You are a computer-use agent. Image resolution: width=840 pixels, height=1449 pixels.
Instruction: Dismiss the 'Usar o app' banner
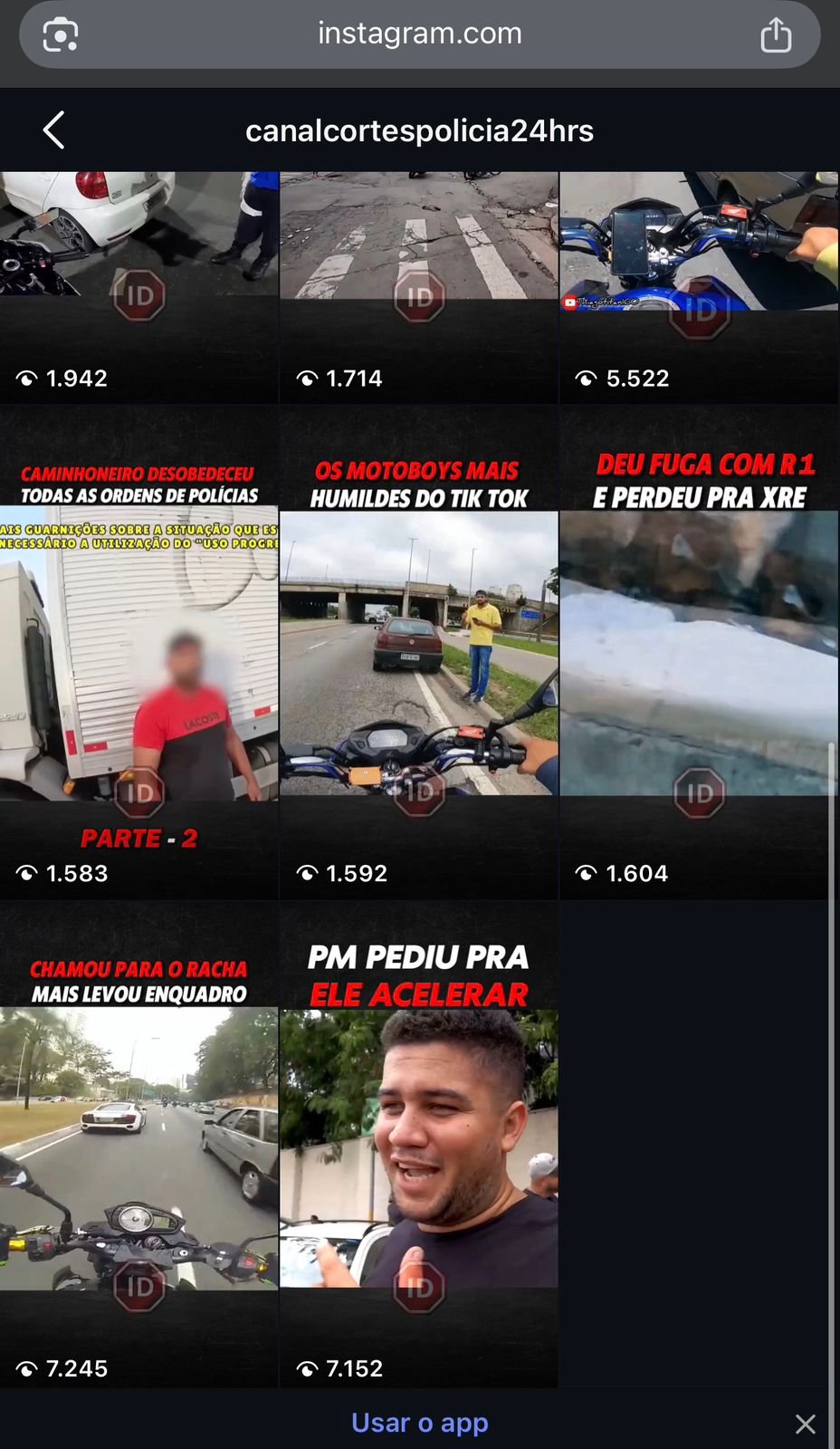tap(805, 1424)
